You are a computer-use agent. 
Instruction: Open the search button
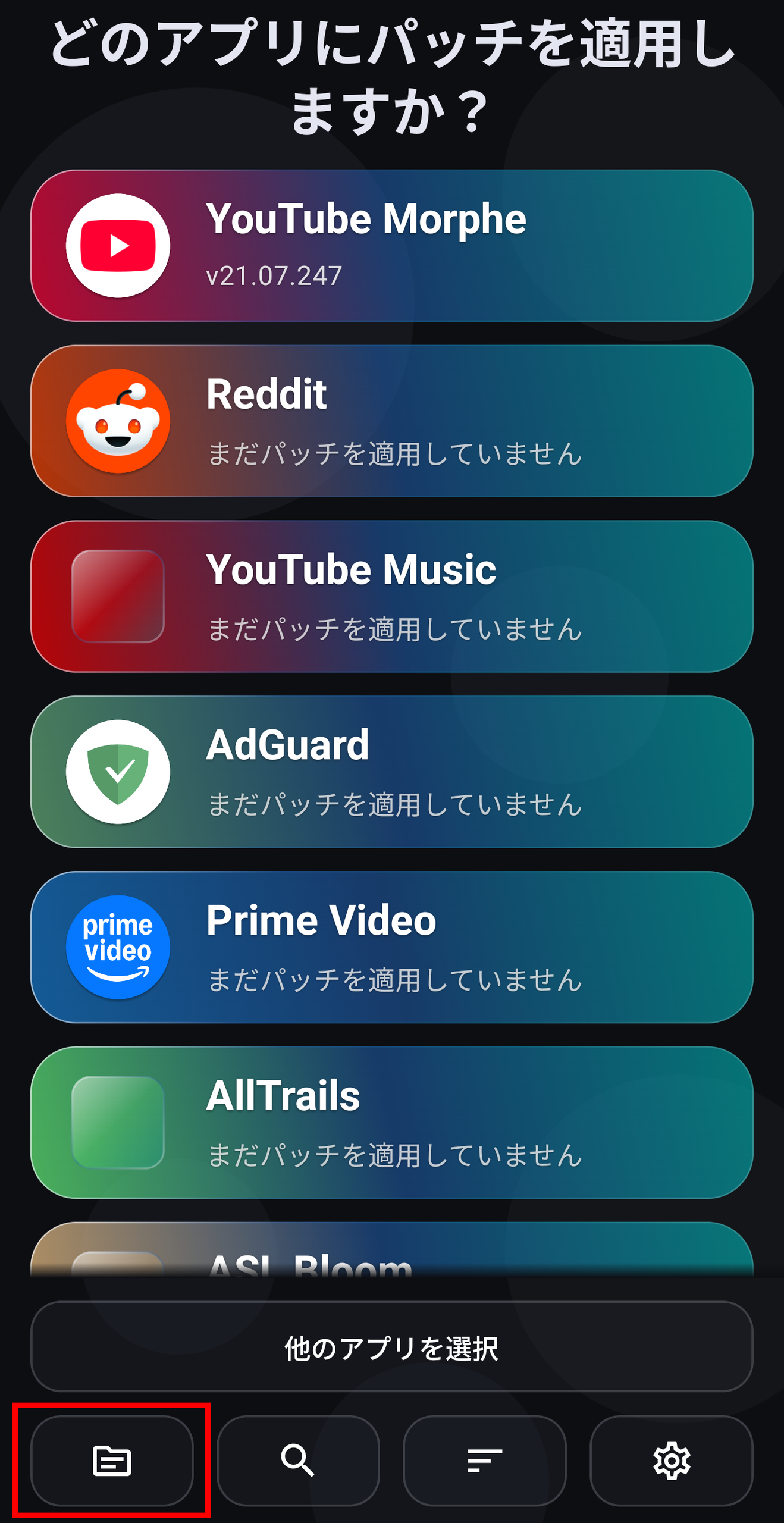click(298, 1461)
